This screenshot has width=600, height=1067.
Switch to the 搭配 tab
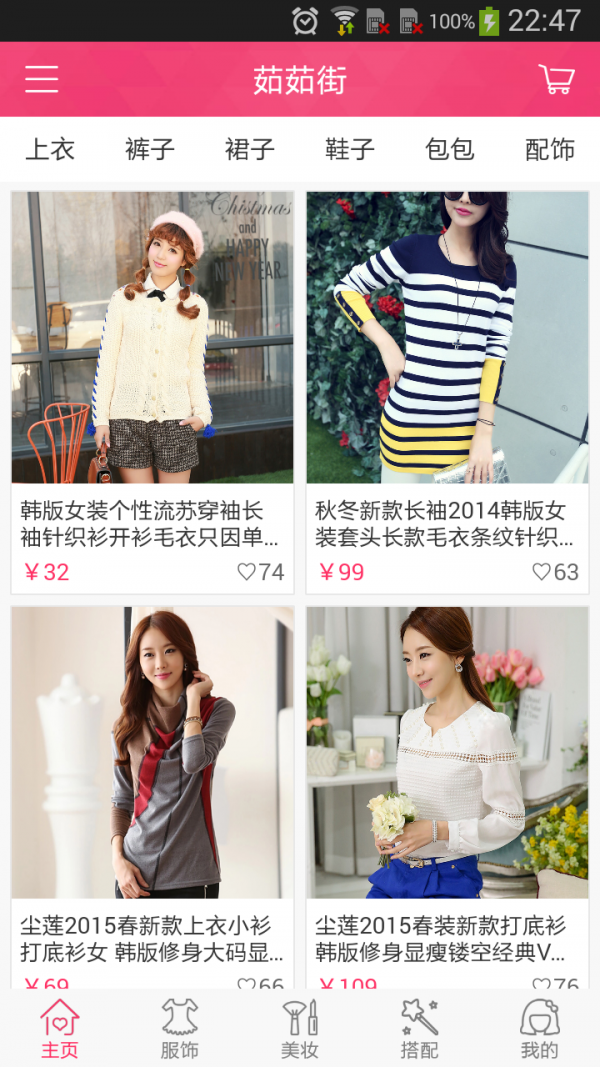tap(420, 1028)
